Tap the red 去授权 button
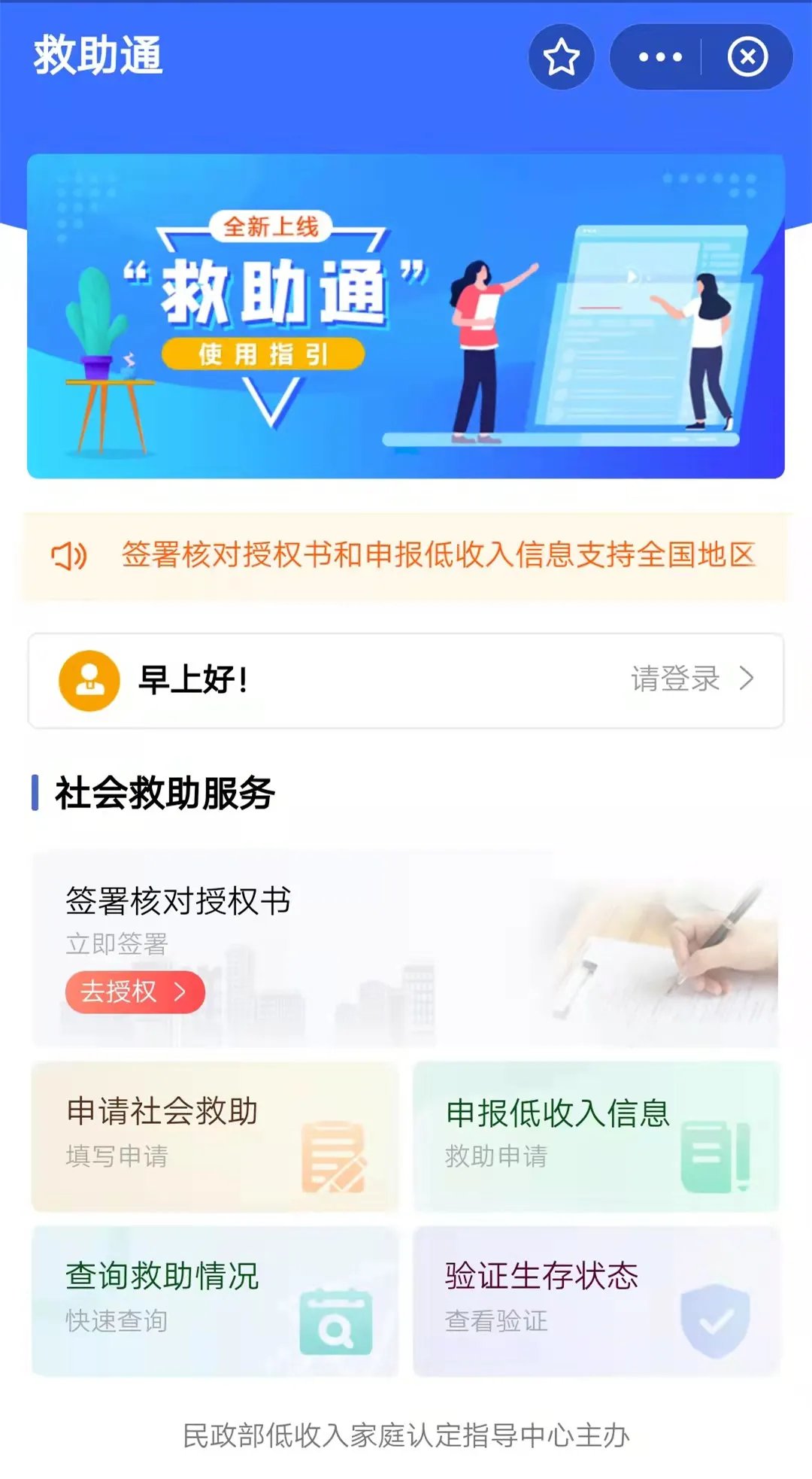The image size is (812, 1479). click(x=135, y=992)
